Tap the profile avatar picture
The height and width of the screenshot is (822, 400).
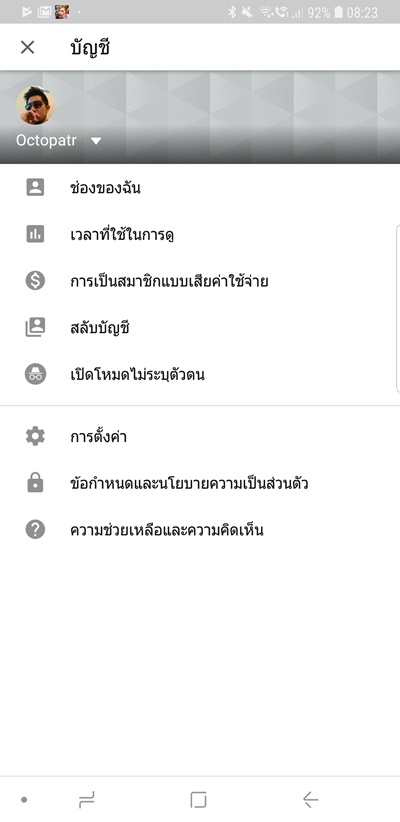[35, 105]
